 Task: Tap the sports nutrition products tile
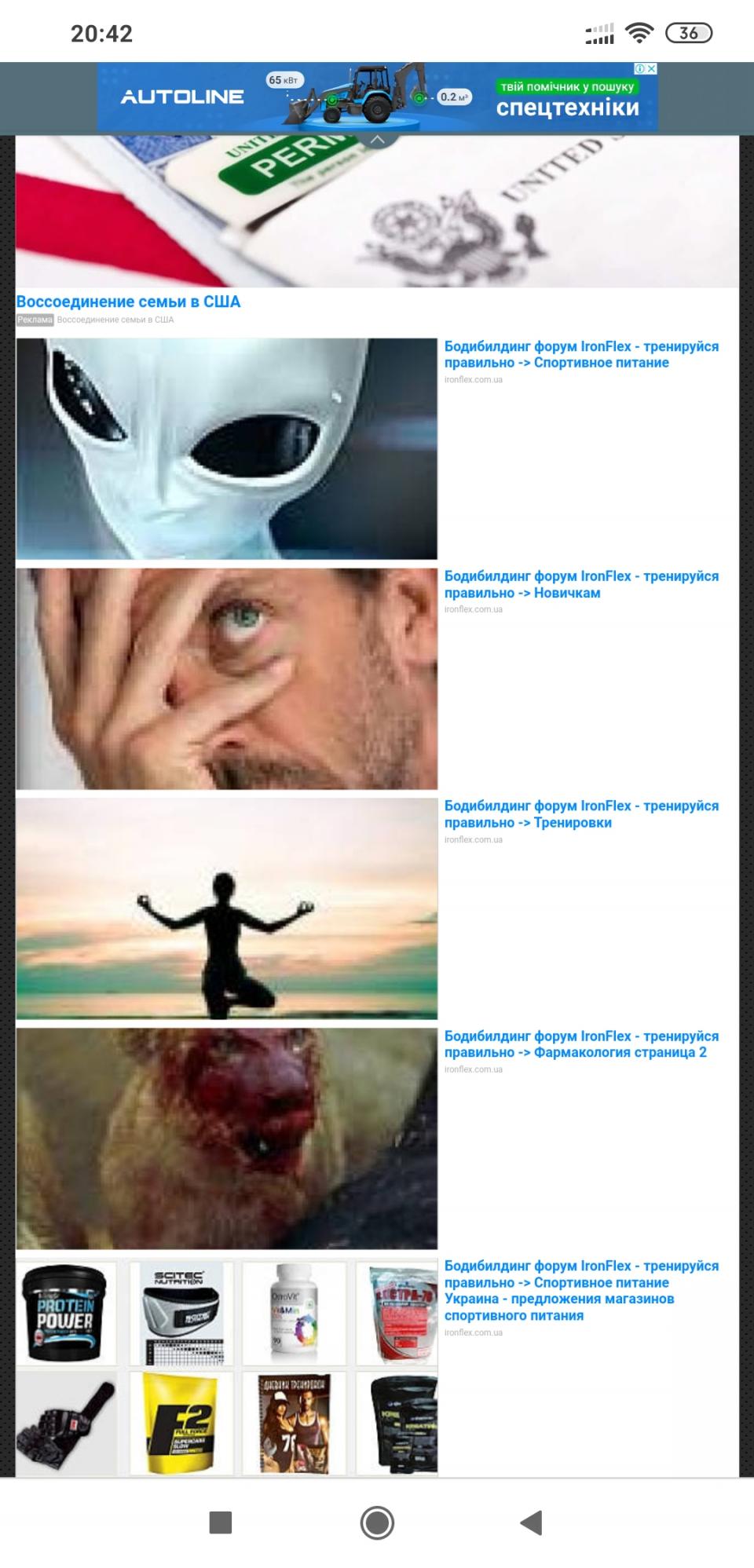226,1366
